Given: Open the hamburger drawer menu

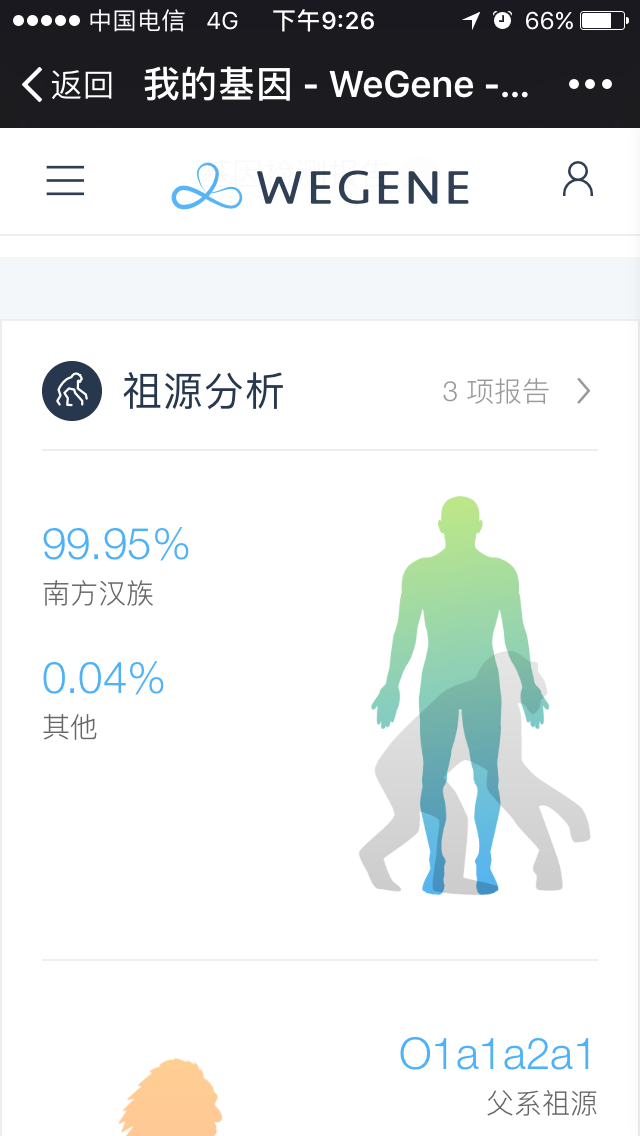Looking at the screenshot, I should (65, 180).
